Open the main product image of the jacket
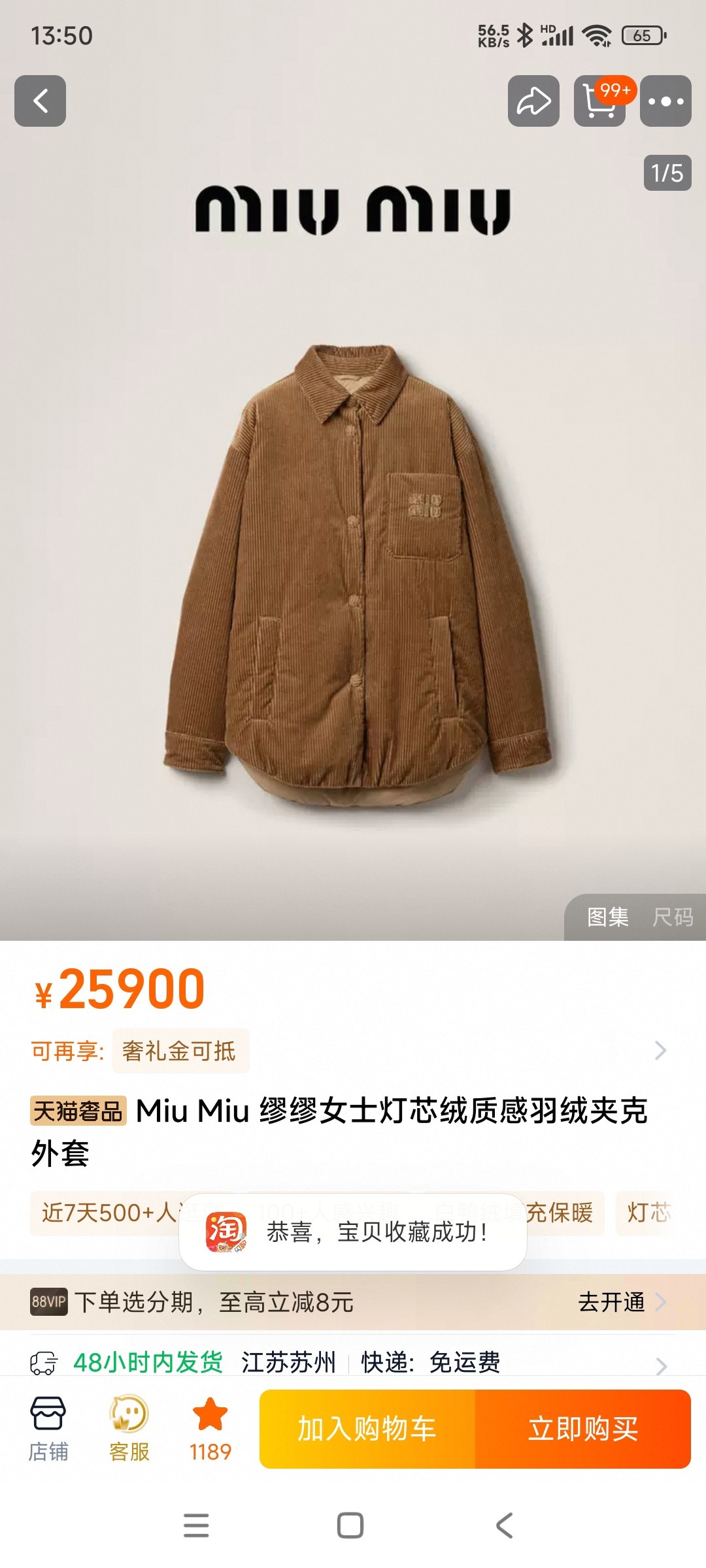 point(353,575)
